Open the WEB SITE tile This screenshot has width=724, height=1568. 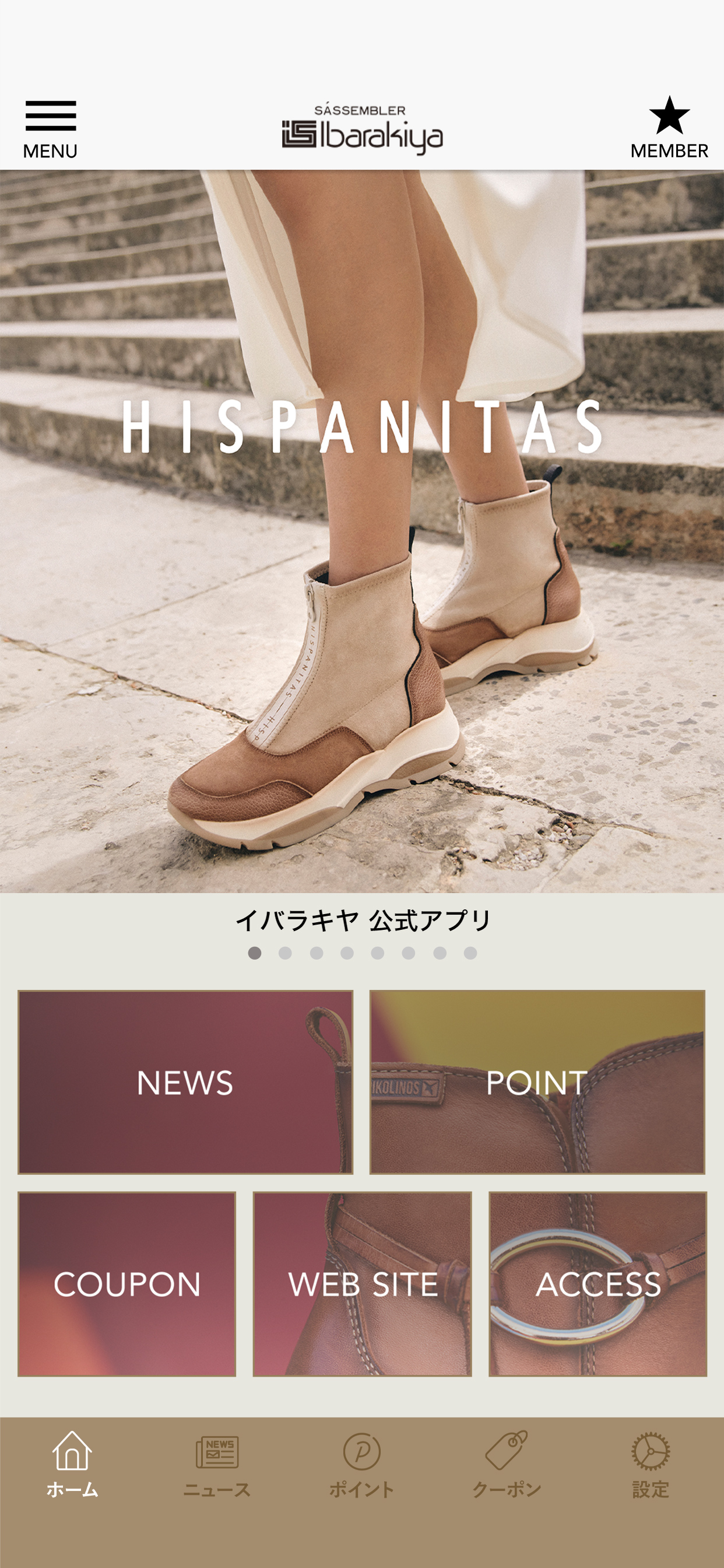(362, 1284)
